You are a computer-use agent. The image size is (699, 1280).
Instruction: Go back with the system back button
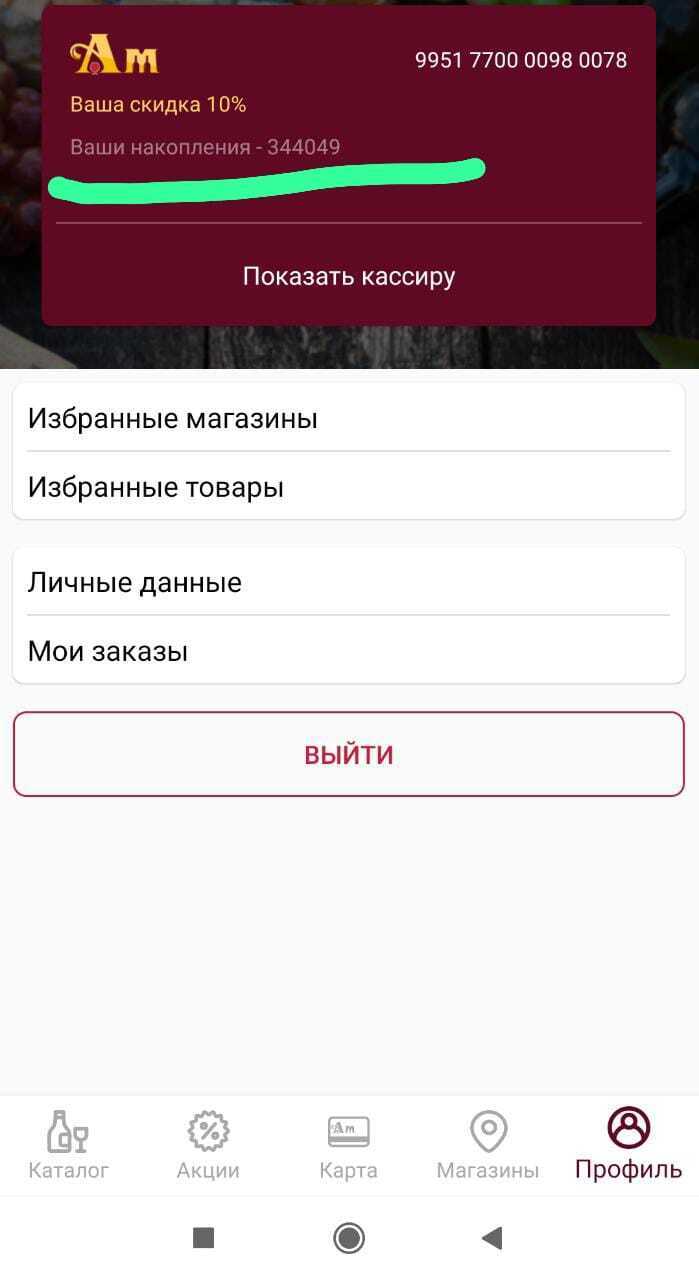click(x=491, y=1239)
